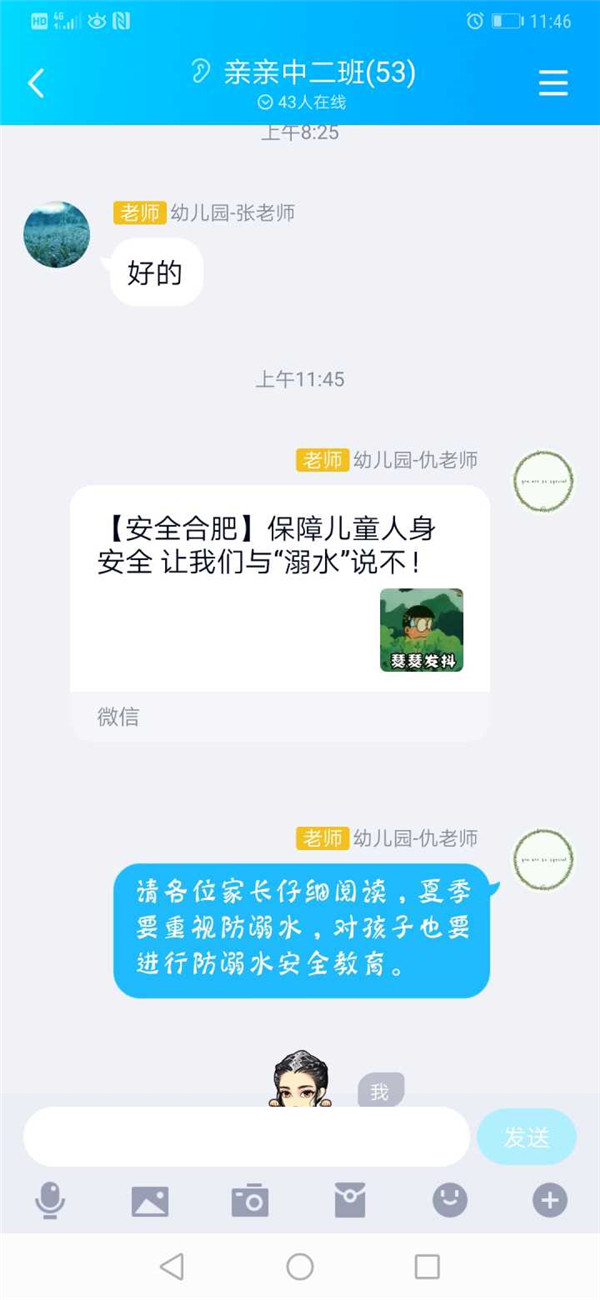Image resolution: width=600 pixels, height=1300 pixels.
Task: Open recent apps from navigation bar
Action: pos(427,1267)
